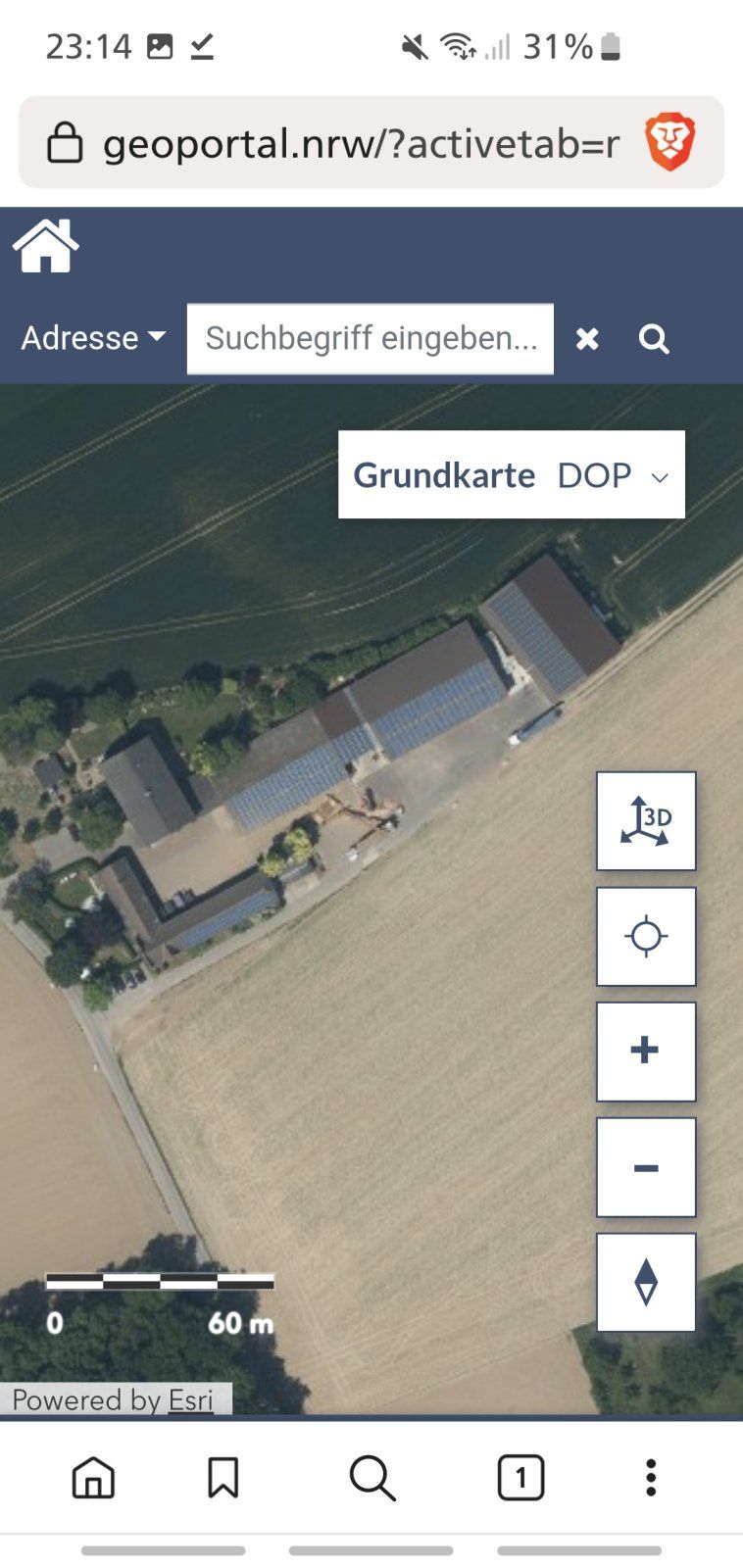
Task: Open browser bookmarks
Action: [223, 1478]
